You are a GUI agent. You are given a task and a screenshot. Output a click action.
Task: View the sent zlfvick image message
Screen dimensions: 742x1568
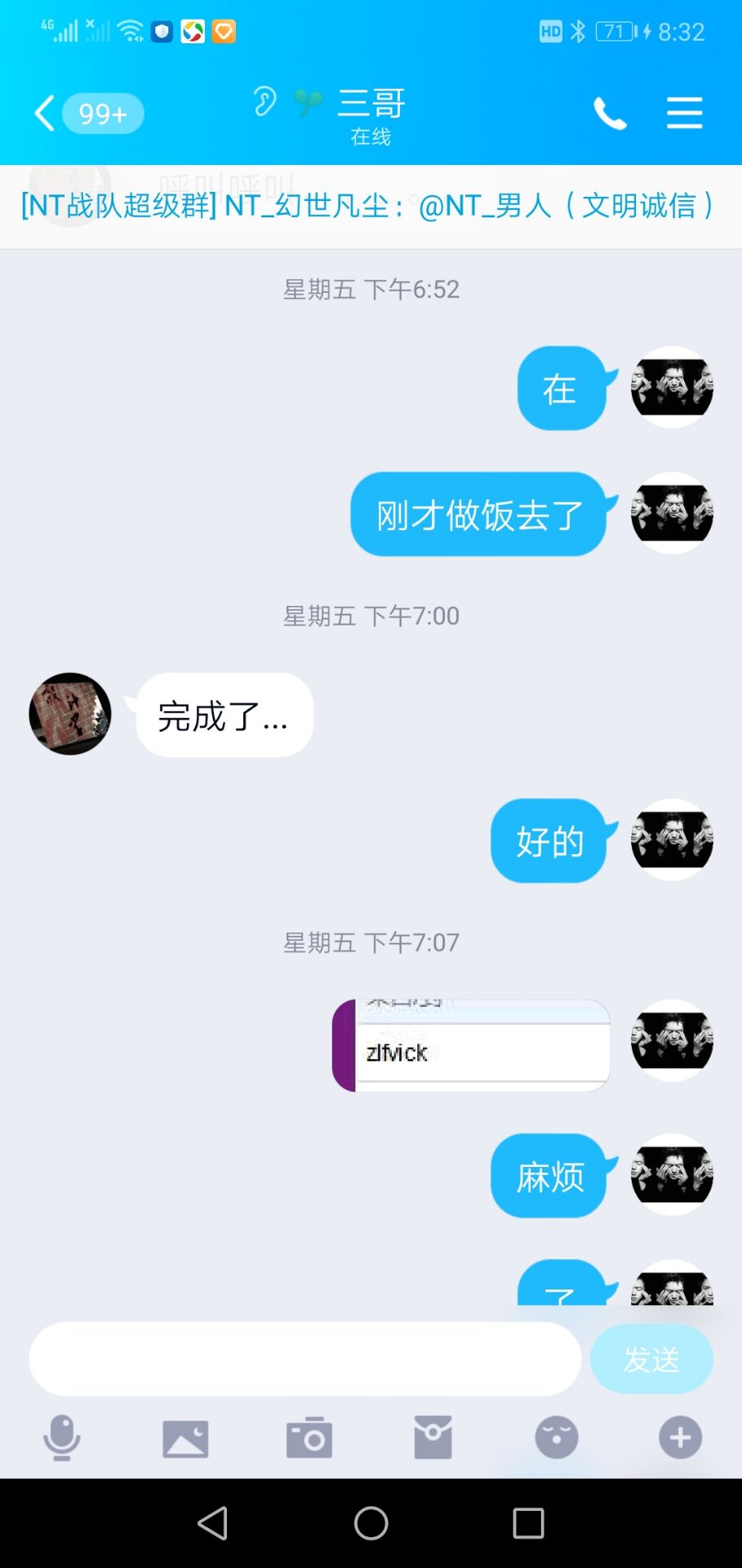472,1045
